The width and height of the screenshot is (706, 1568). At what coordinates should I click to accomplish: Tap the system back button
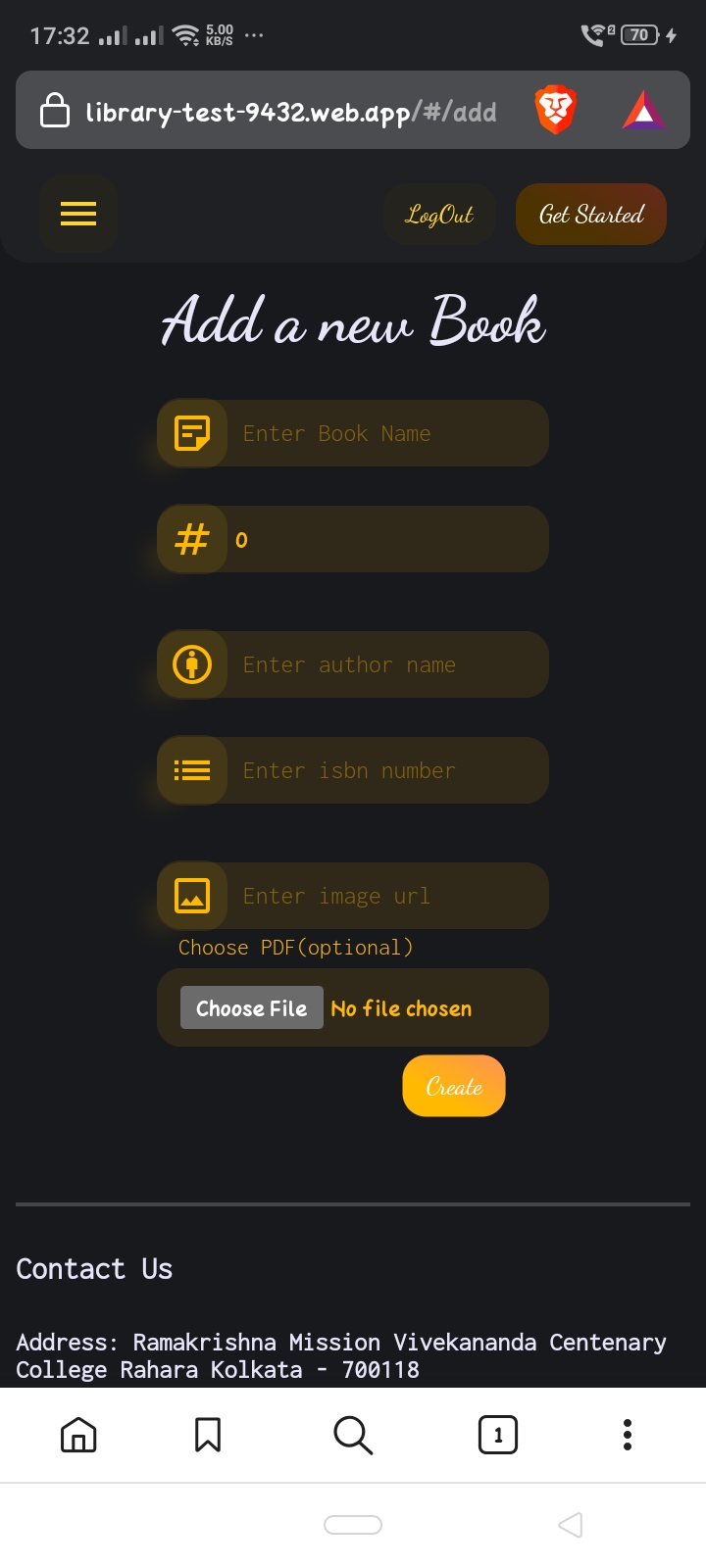(x=571, y=1525)
